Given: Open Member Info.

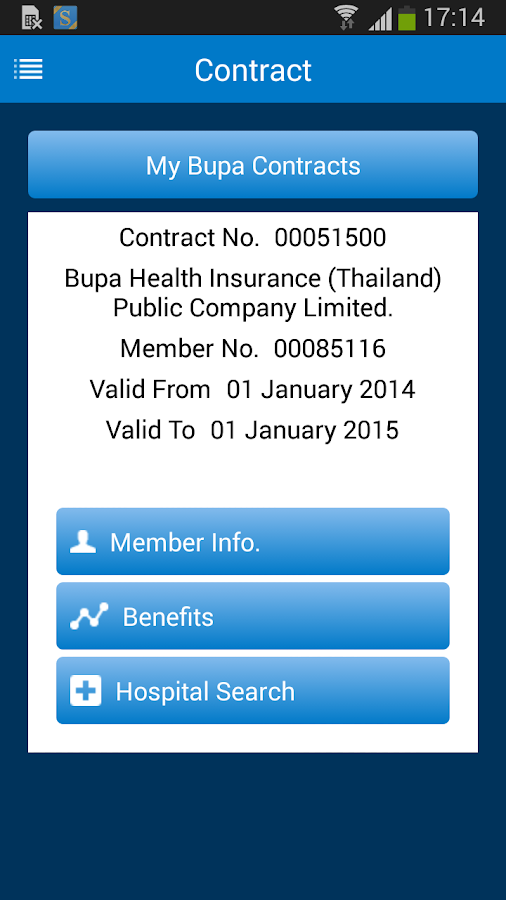Looking at the screenshot, I should (253, 541).
